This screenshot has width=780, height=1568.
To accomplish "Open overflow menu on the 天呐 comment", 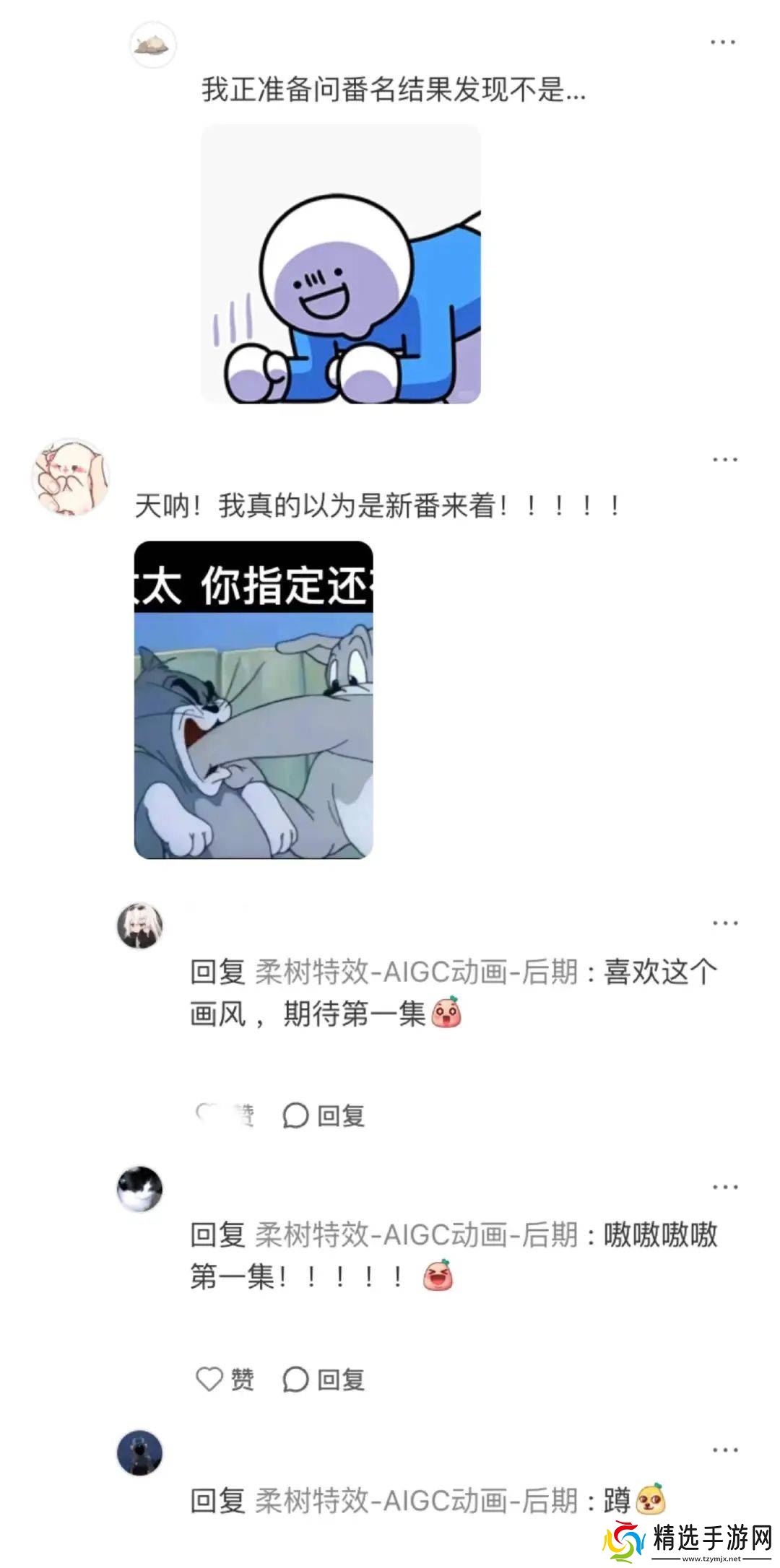I will (x=724, y=460).
